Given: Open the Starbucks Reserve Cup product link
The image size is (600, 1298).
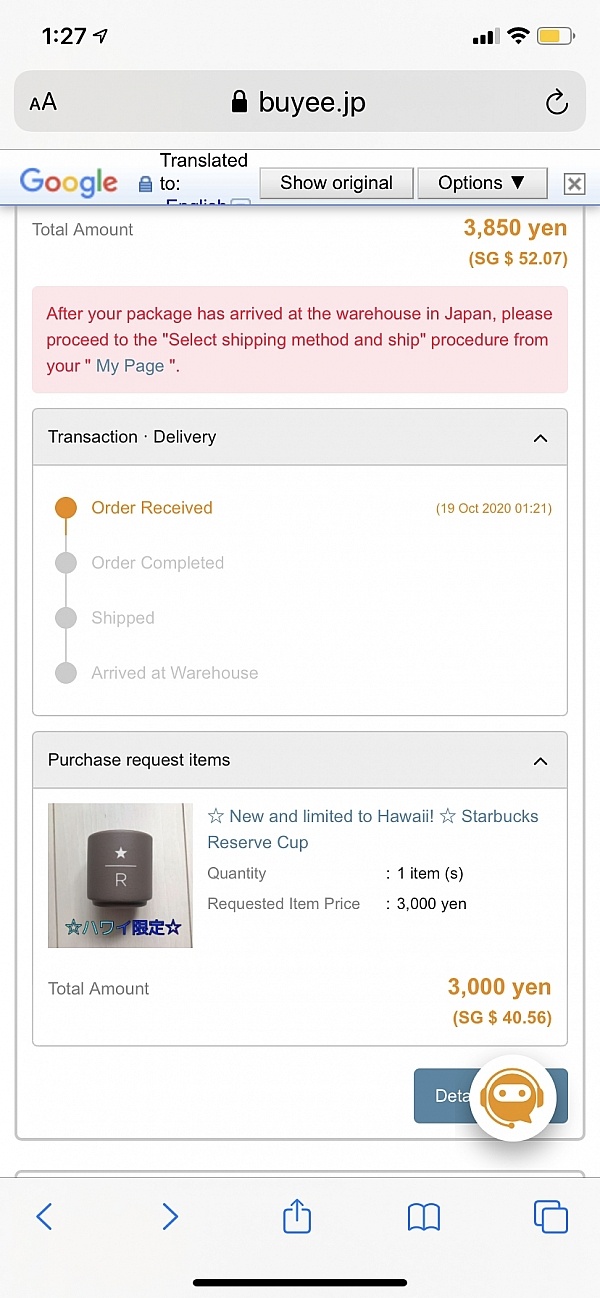Looking at the screenshot, I should pyautogui.click(x=373, y=829).
